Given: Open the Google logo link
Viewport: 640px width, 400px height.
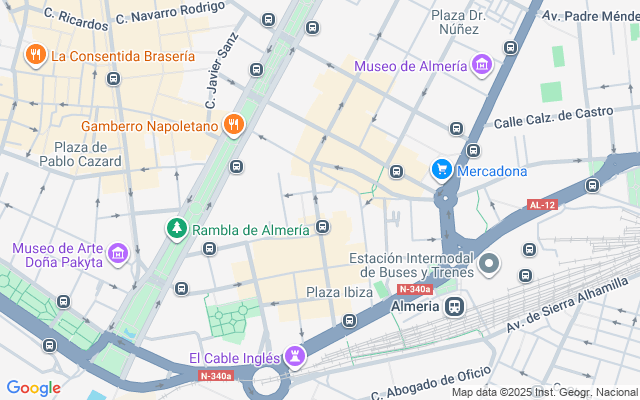Looking at the screenshot, I should point(33,388).
